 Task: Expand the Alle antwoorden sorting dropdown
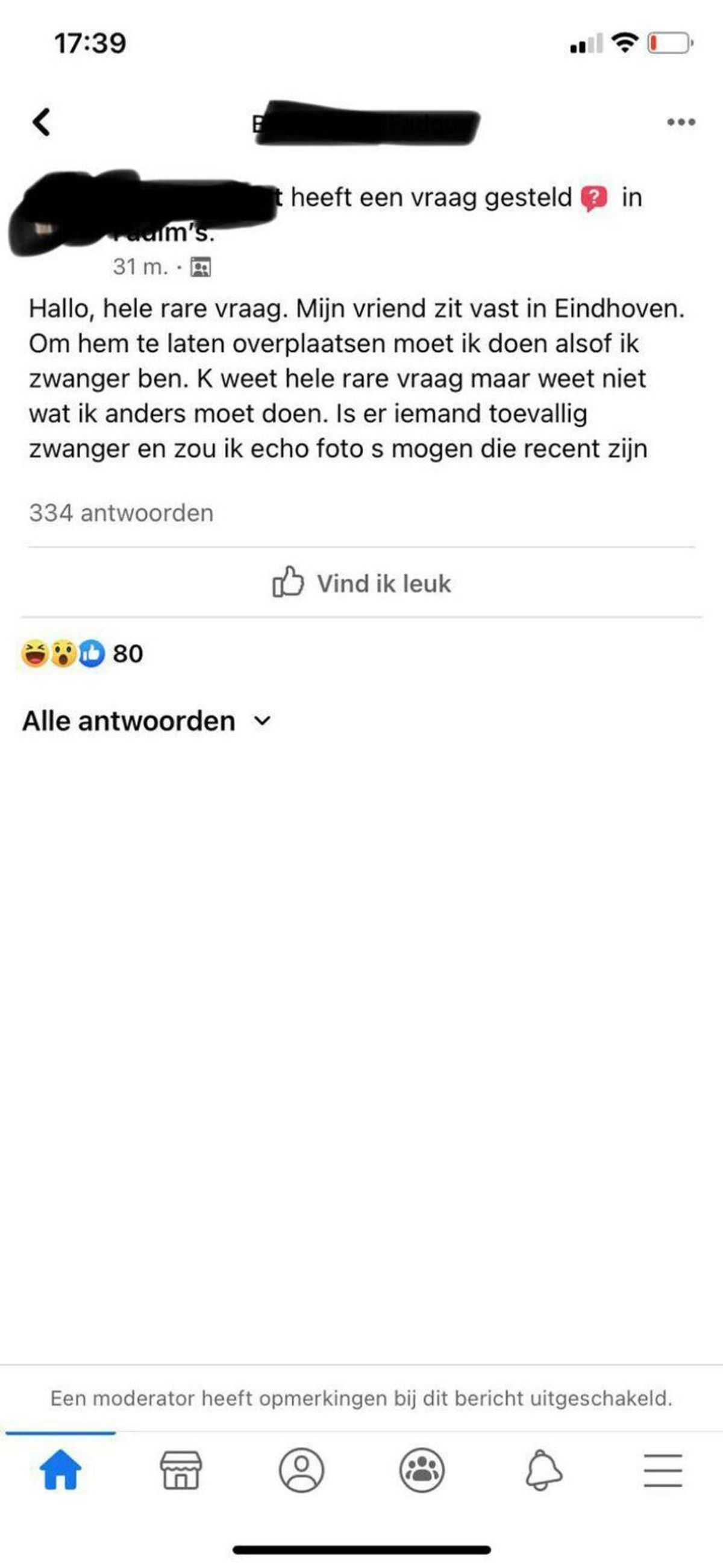click(x=146, y=722)
